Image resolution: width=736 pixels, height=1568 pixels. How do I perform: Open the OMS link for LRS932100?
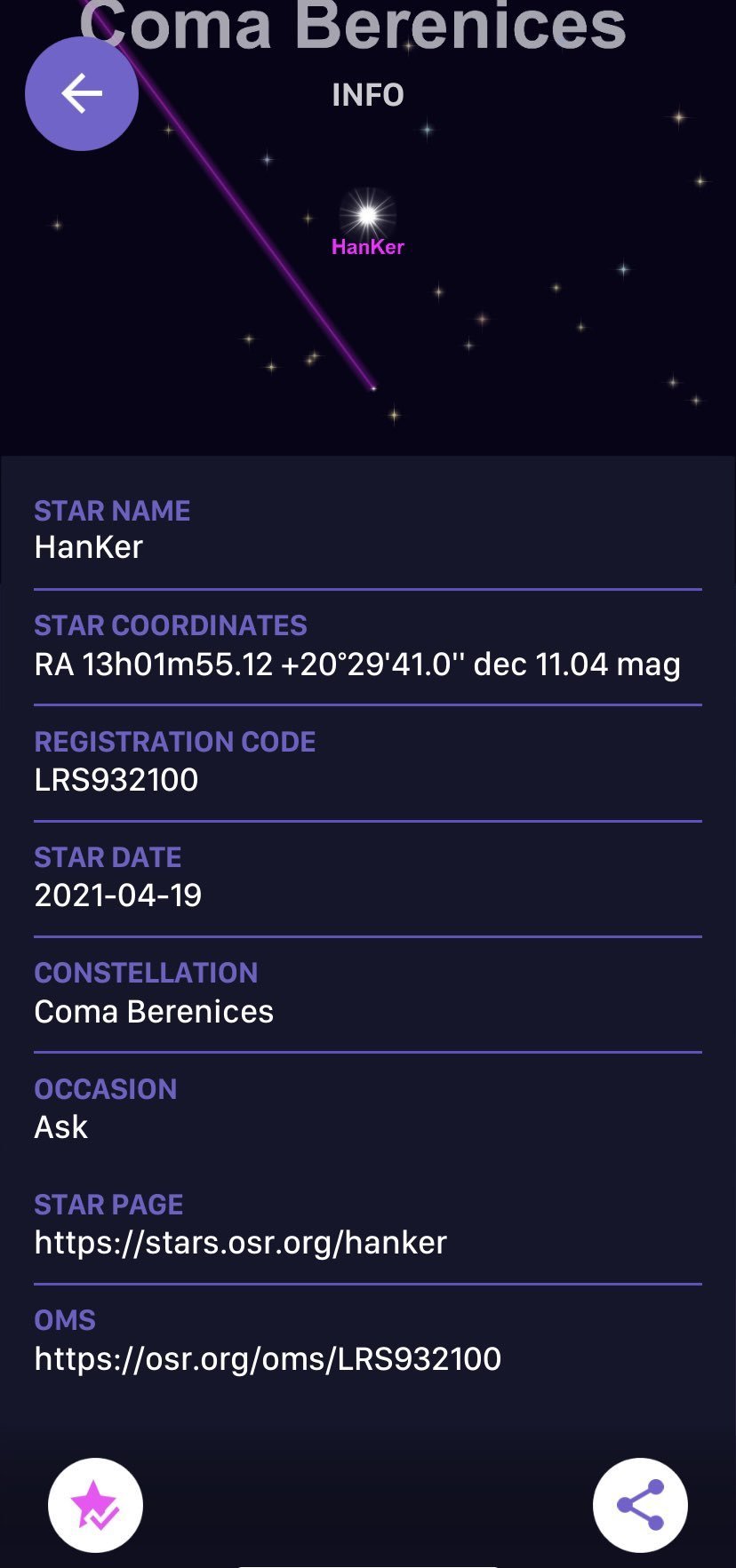pyautogui.click(x=268, y=1358)
